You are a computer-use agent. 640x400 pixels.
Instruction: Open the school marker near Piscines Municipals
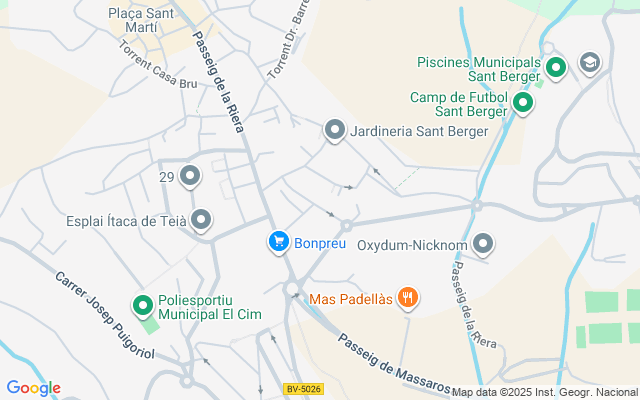click(x=589, y=63)
